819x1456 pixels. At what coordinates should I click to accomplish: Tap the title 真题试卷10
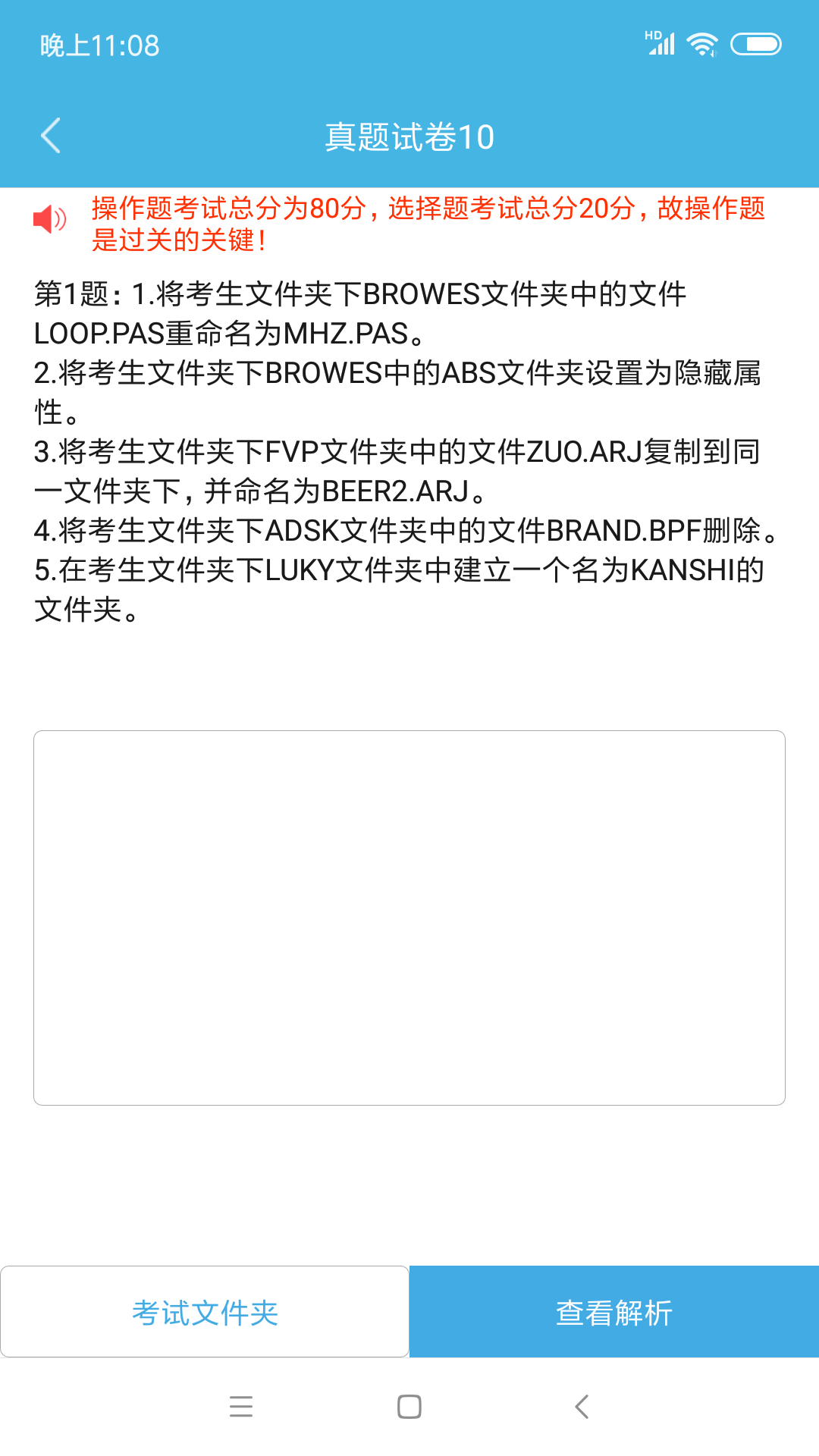point(409,136)
